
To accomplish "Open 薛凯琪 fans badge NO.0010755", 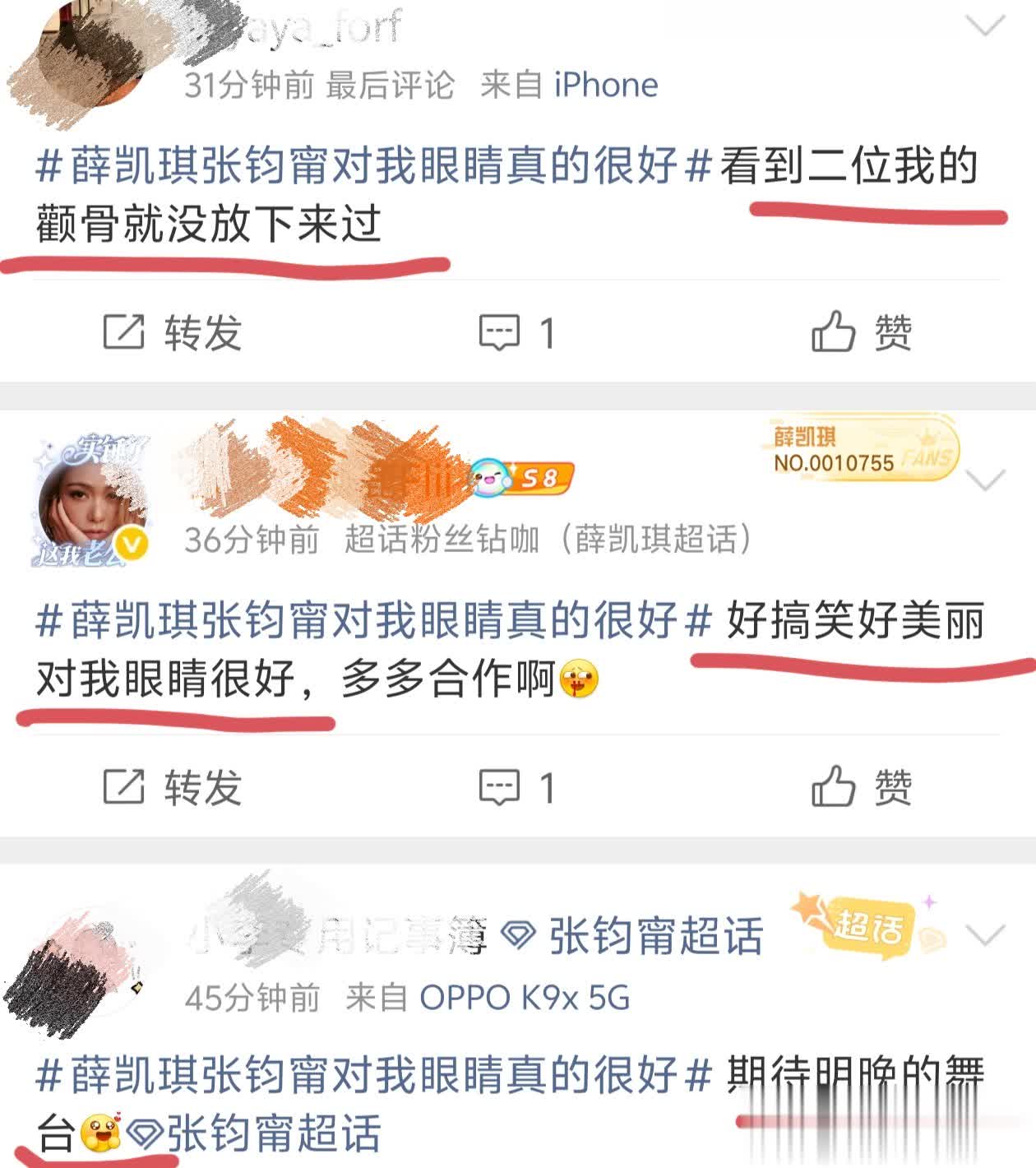I will pos(859,450).
